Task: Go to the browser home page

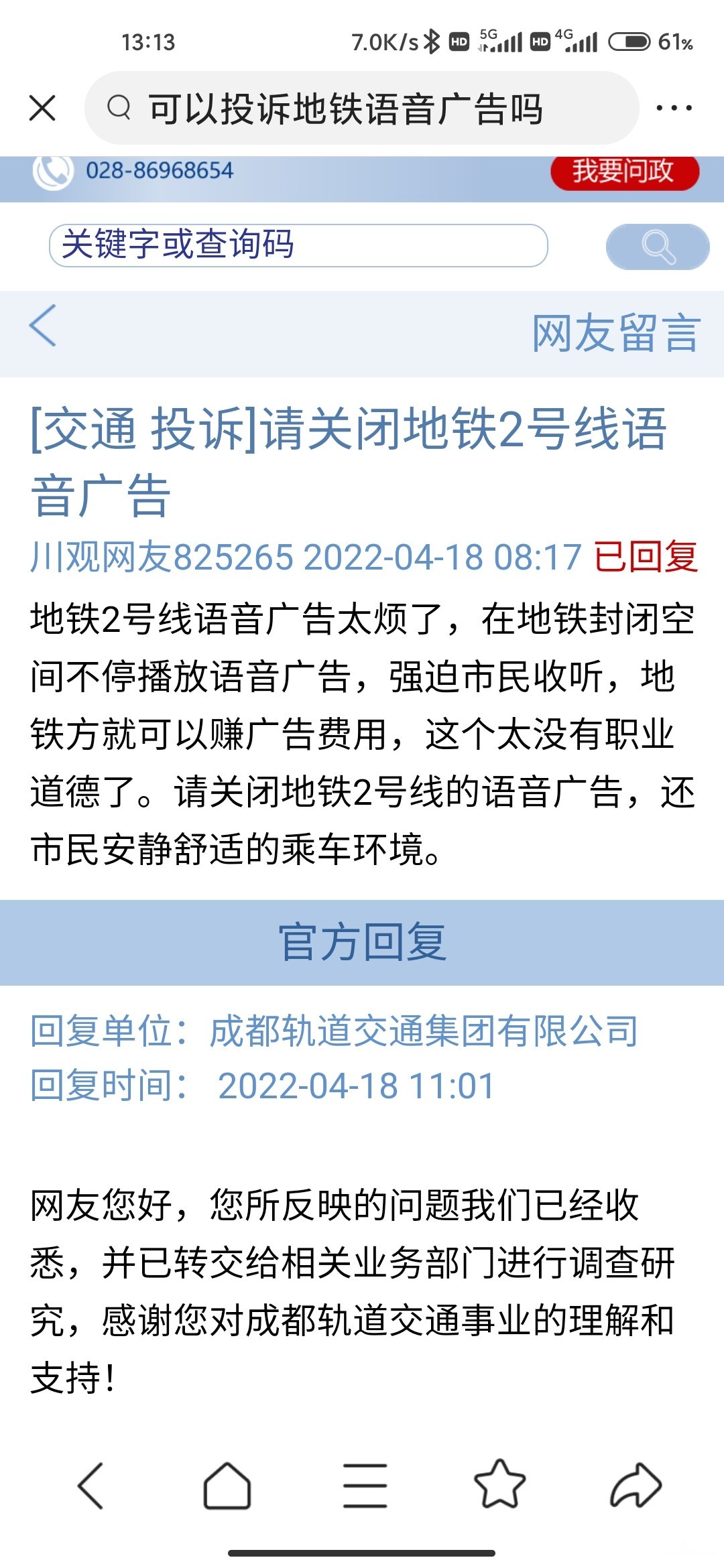Action: coord(227,1486)
